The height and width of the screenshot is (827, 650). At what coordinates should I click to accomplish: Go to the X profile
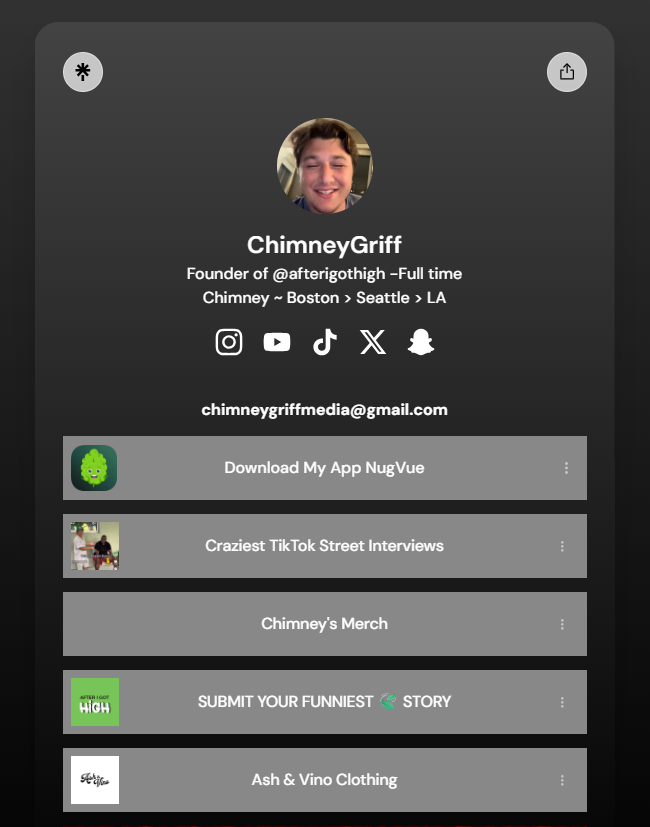[x=373, y=342]
